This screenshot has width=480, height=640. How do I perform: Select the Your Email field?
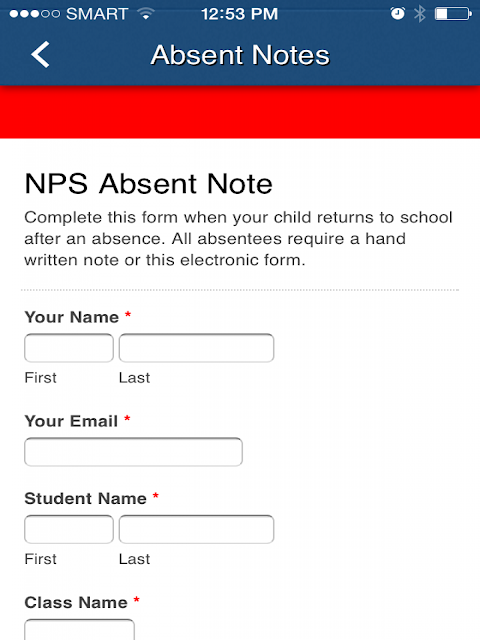tap(133, 452)
